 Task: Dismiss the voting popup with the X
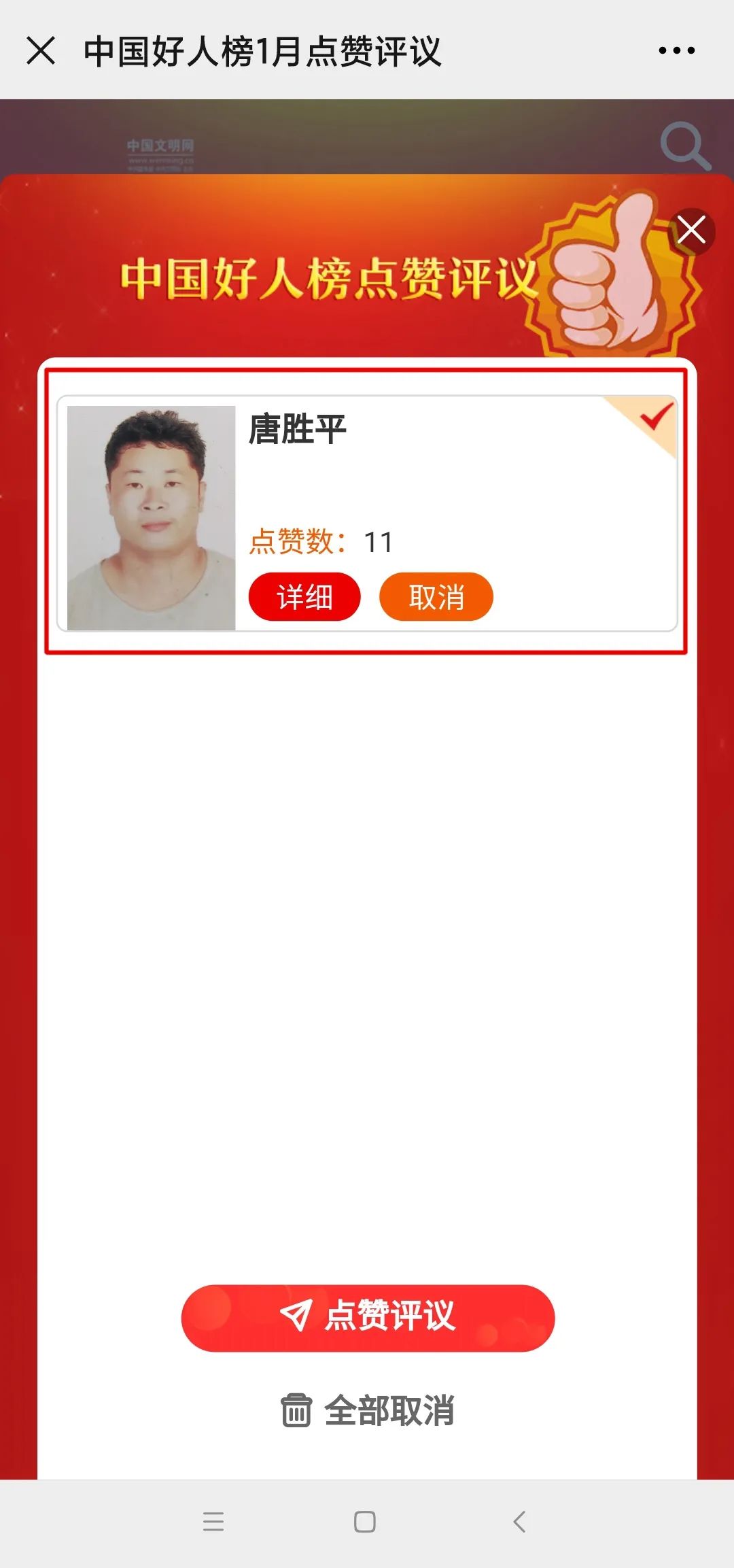691,231
